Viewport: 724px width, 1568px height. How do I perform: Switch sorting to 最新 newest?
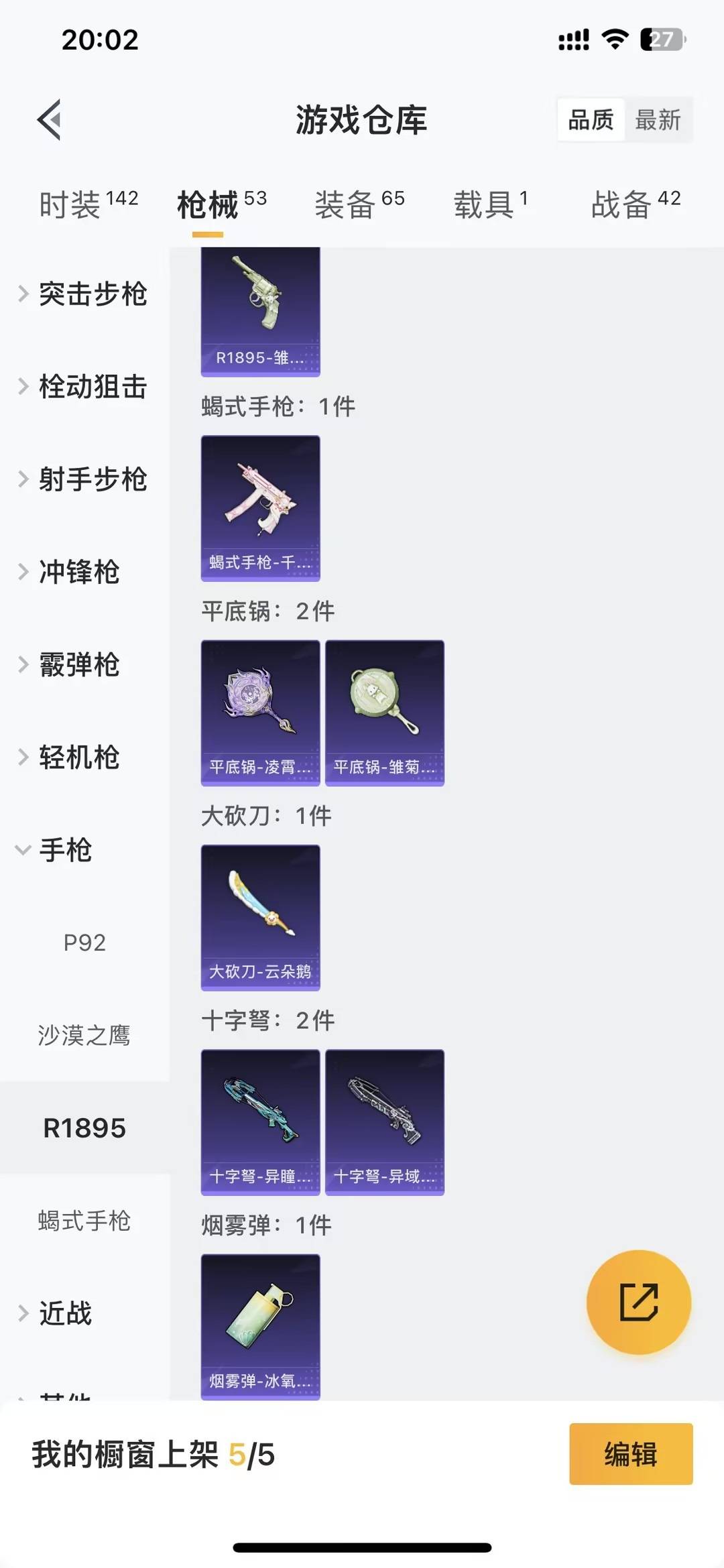[659, 119]
